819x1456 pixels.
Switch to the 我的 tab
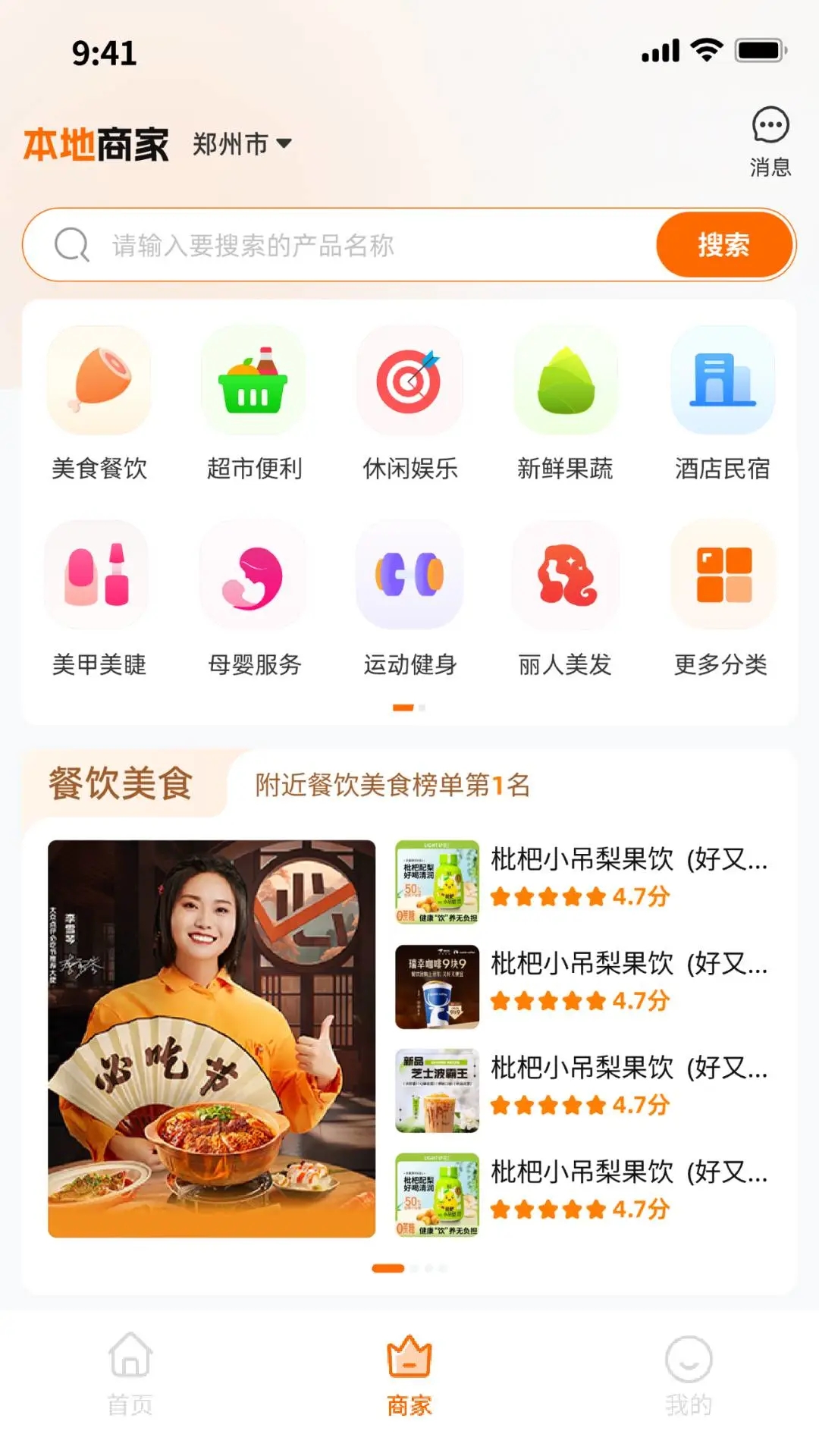click(x=689, y=1374)
